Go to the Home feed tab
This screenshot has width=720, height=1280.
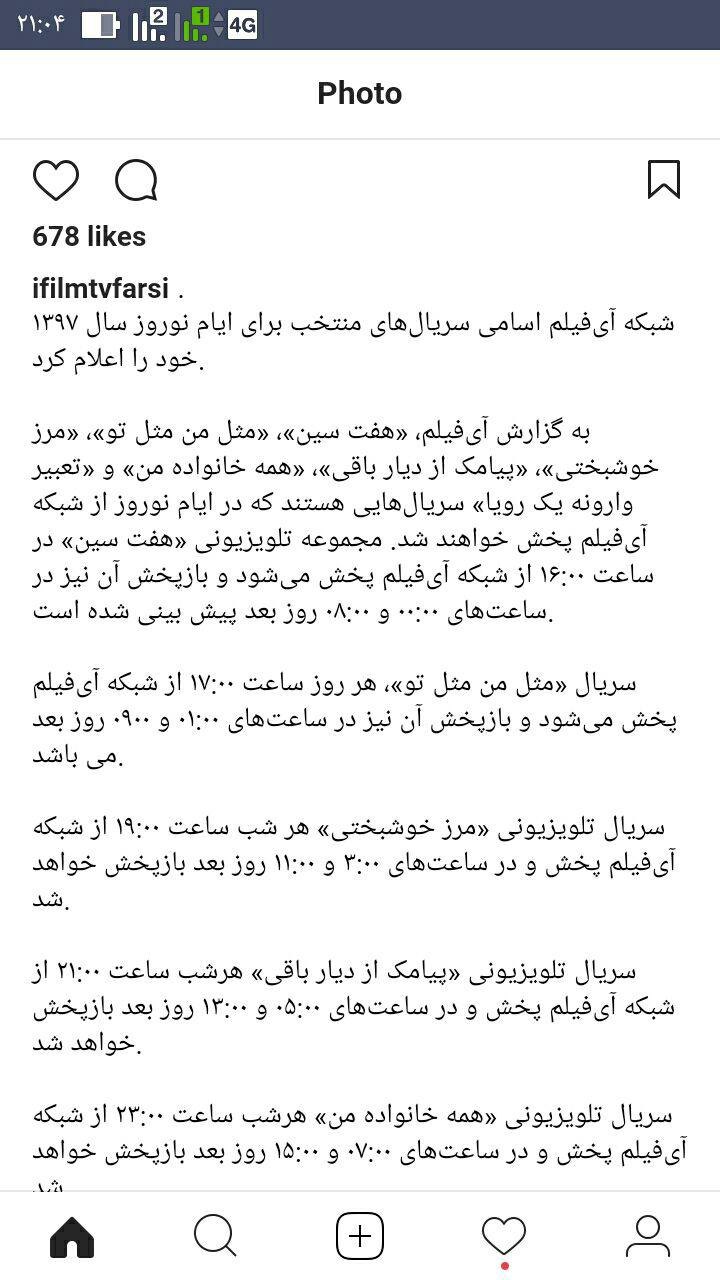tap(72, 1237)
